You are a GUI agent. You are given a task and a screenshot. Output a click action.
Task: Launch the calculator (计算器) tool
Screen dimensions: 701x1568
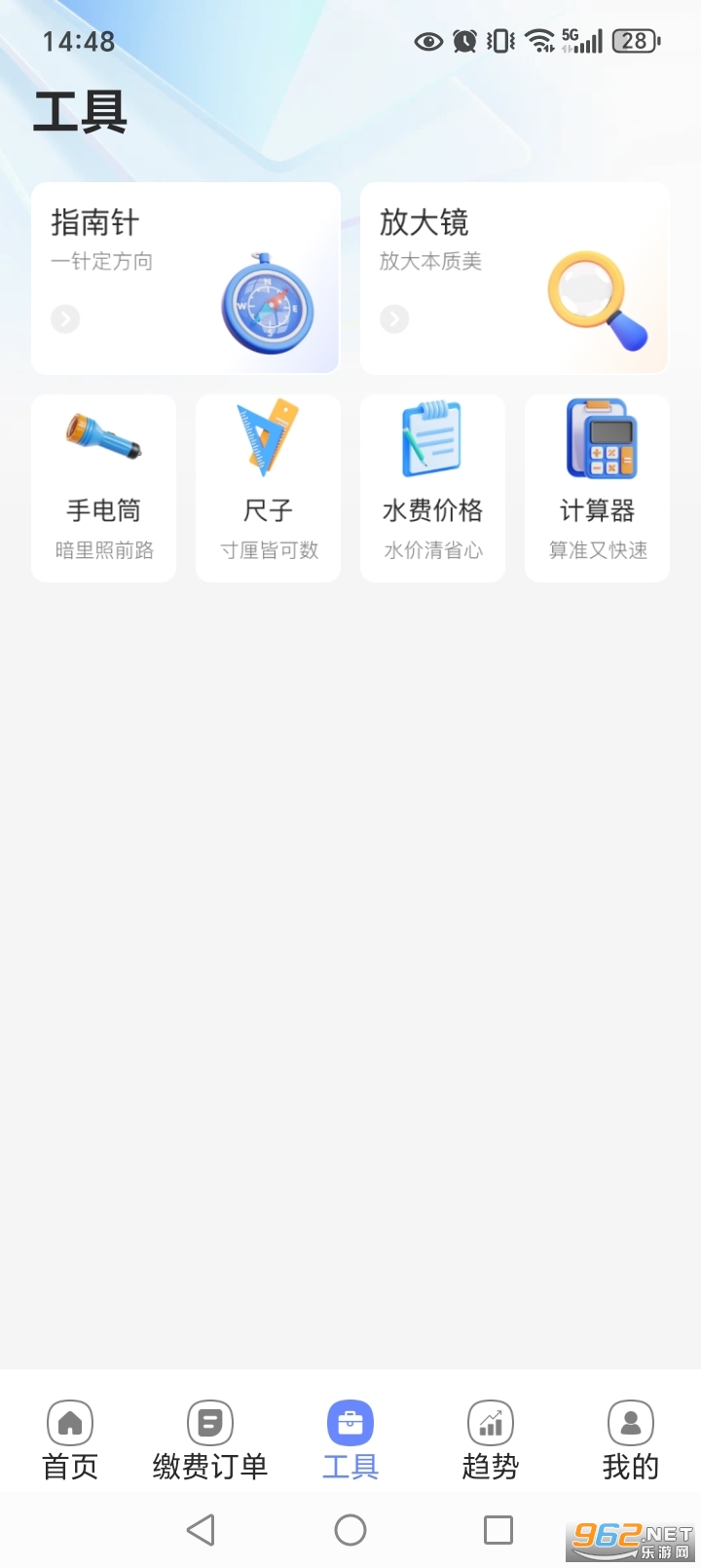(x=596, y=487)
